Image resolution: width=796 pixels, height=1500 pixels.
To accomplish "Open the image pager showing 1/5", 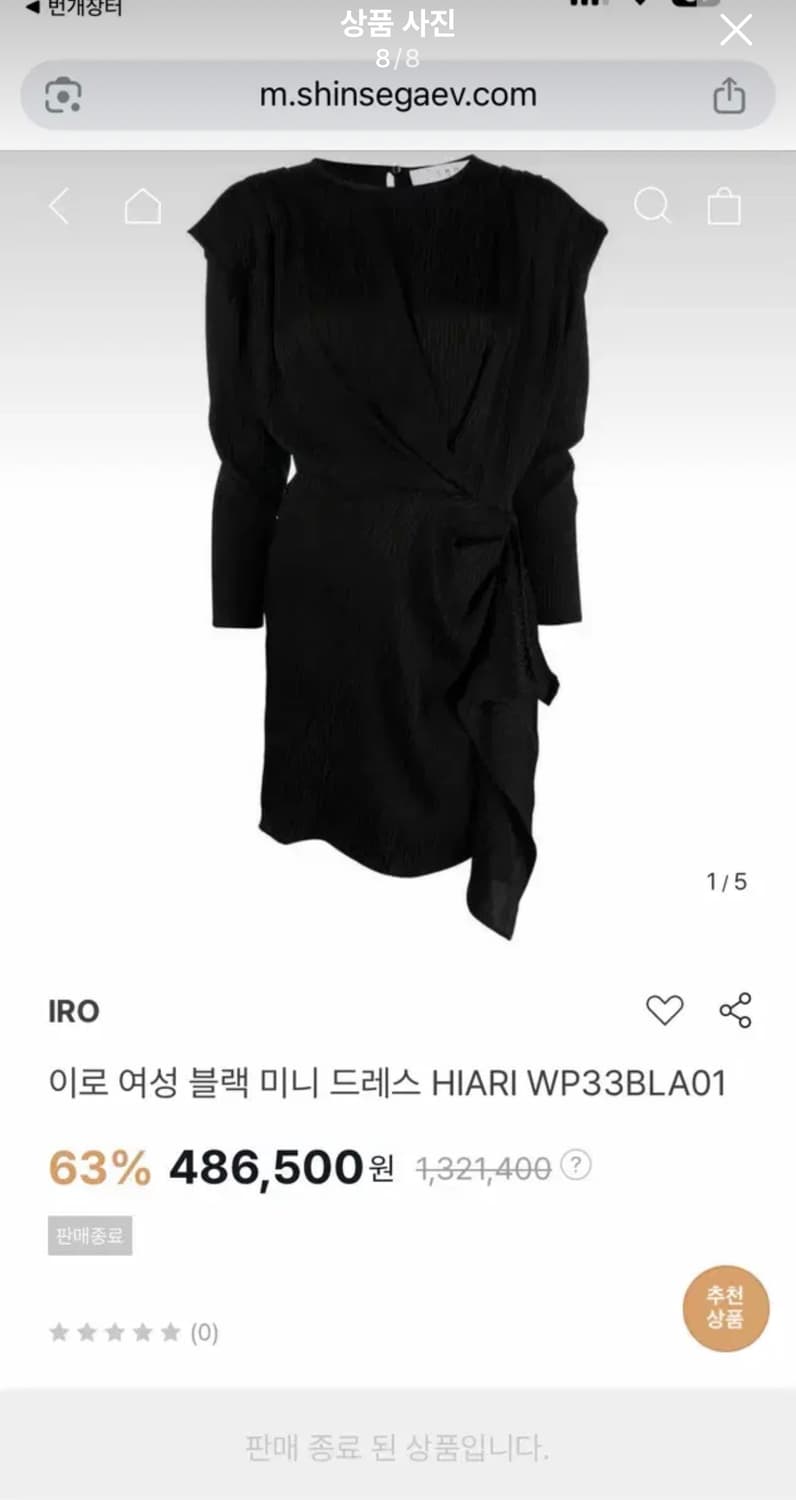I will [726, 882].
